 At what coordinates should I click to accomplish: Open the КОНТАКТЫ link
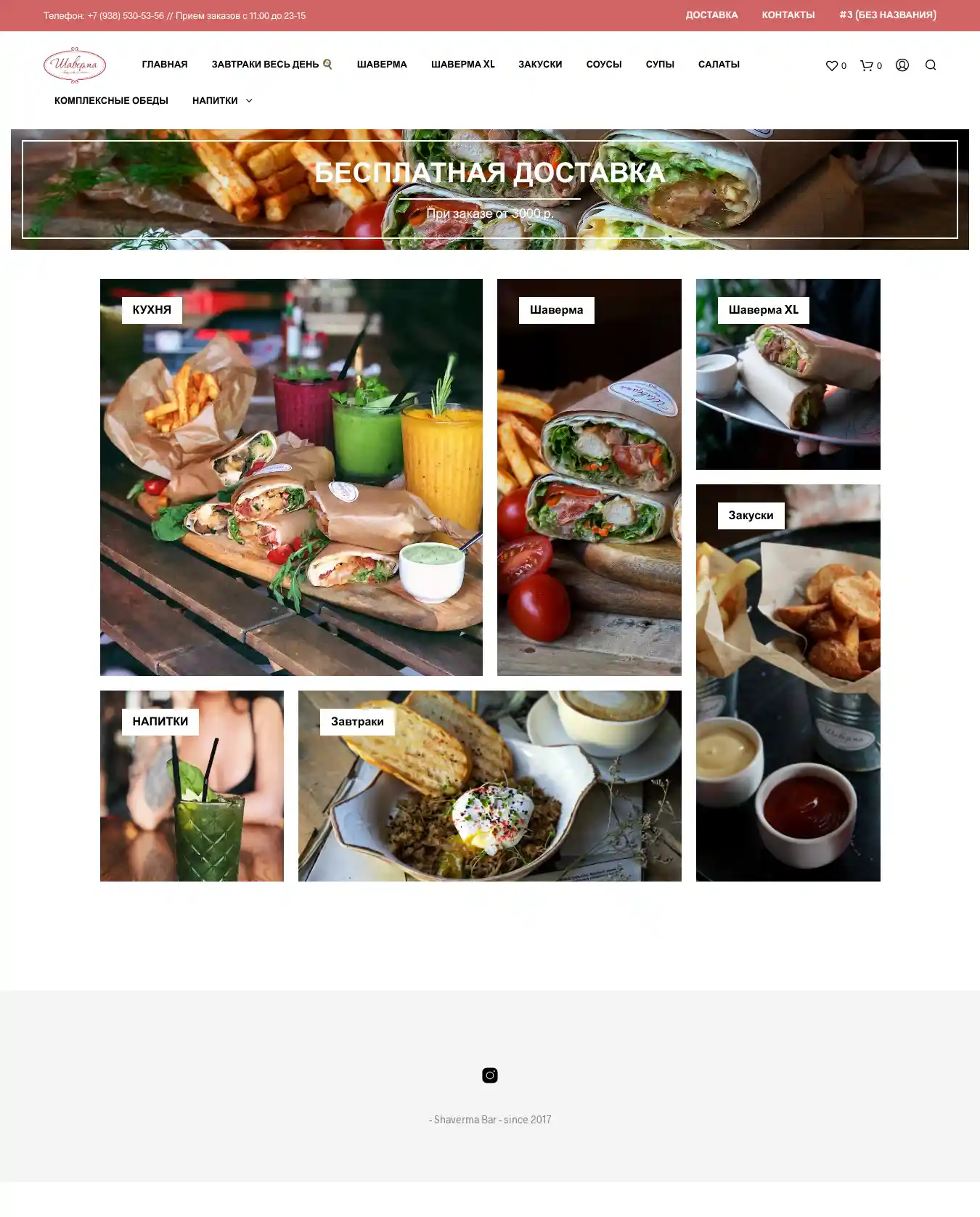coord(788,15)
